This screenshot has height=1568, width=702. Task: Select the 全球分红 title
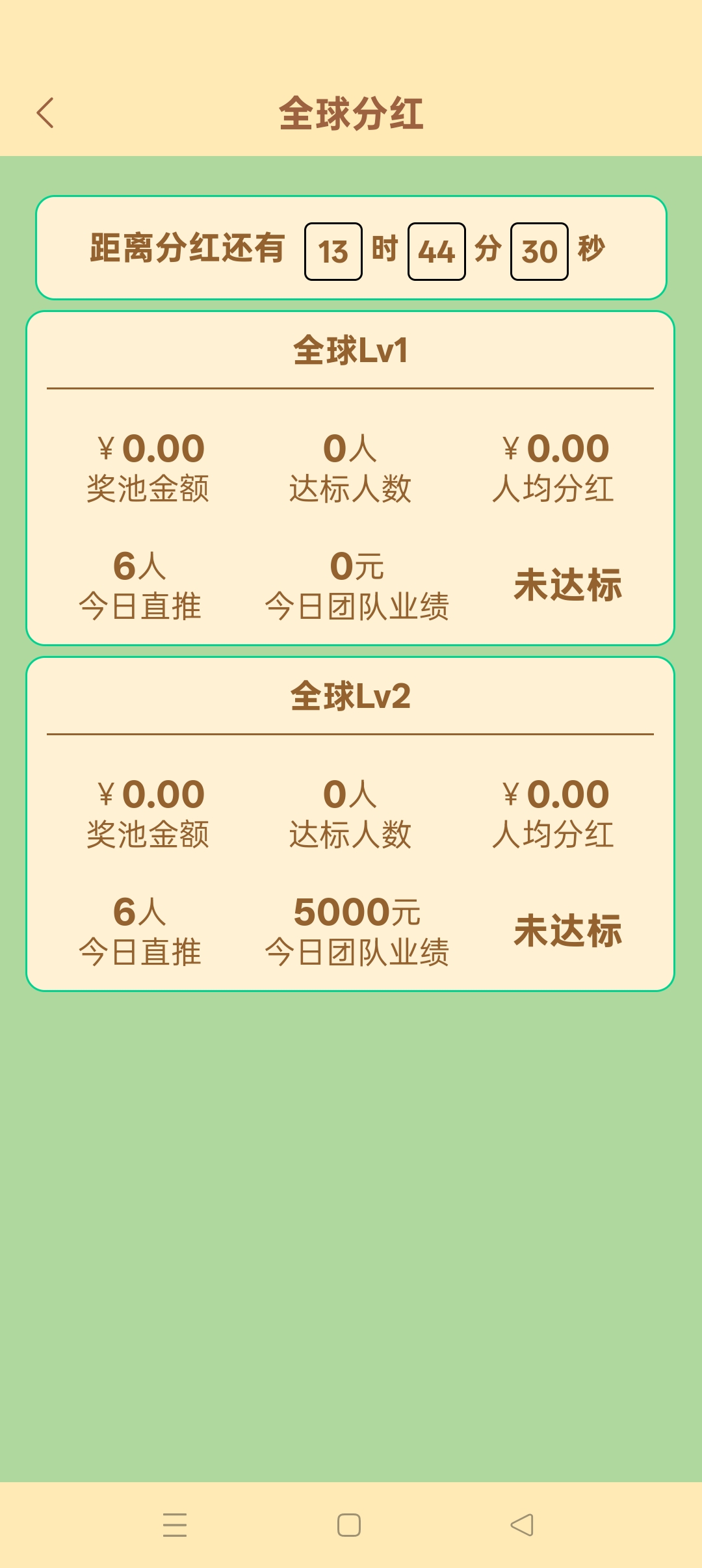(x=351, y=112)
